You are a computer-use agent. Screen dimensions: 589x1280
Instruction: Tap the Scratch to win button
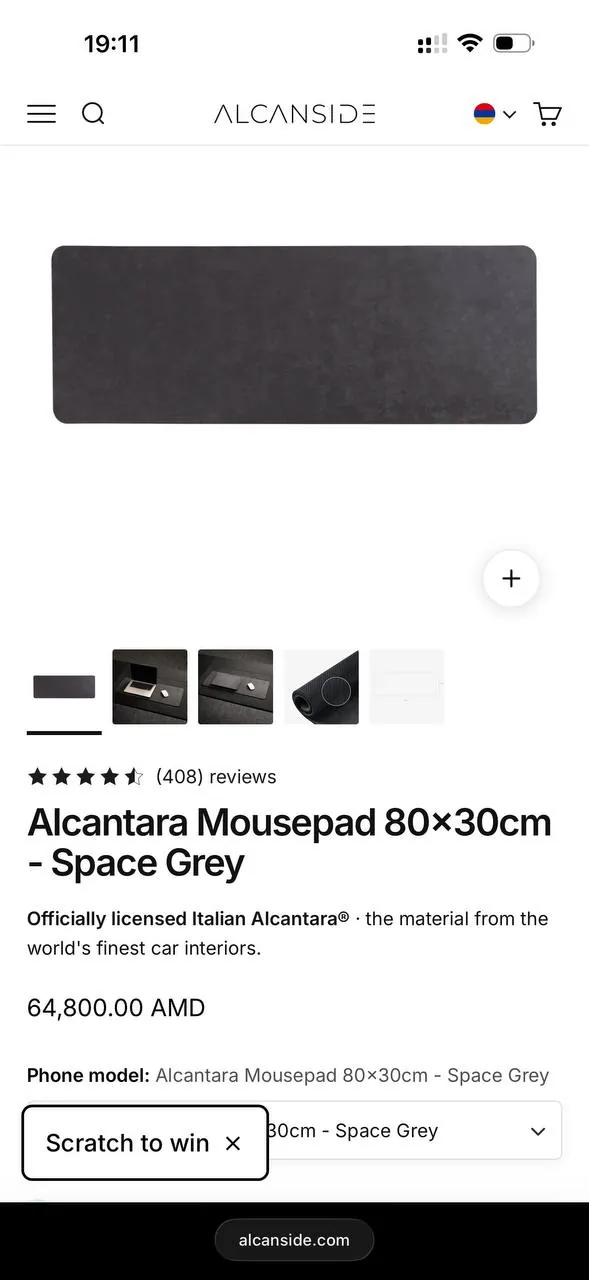click(128, 1143)
